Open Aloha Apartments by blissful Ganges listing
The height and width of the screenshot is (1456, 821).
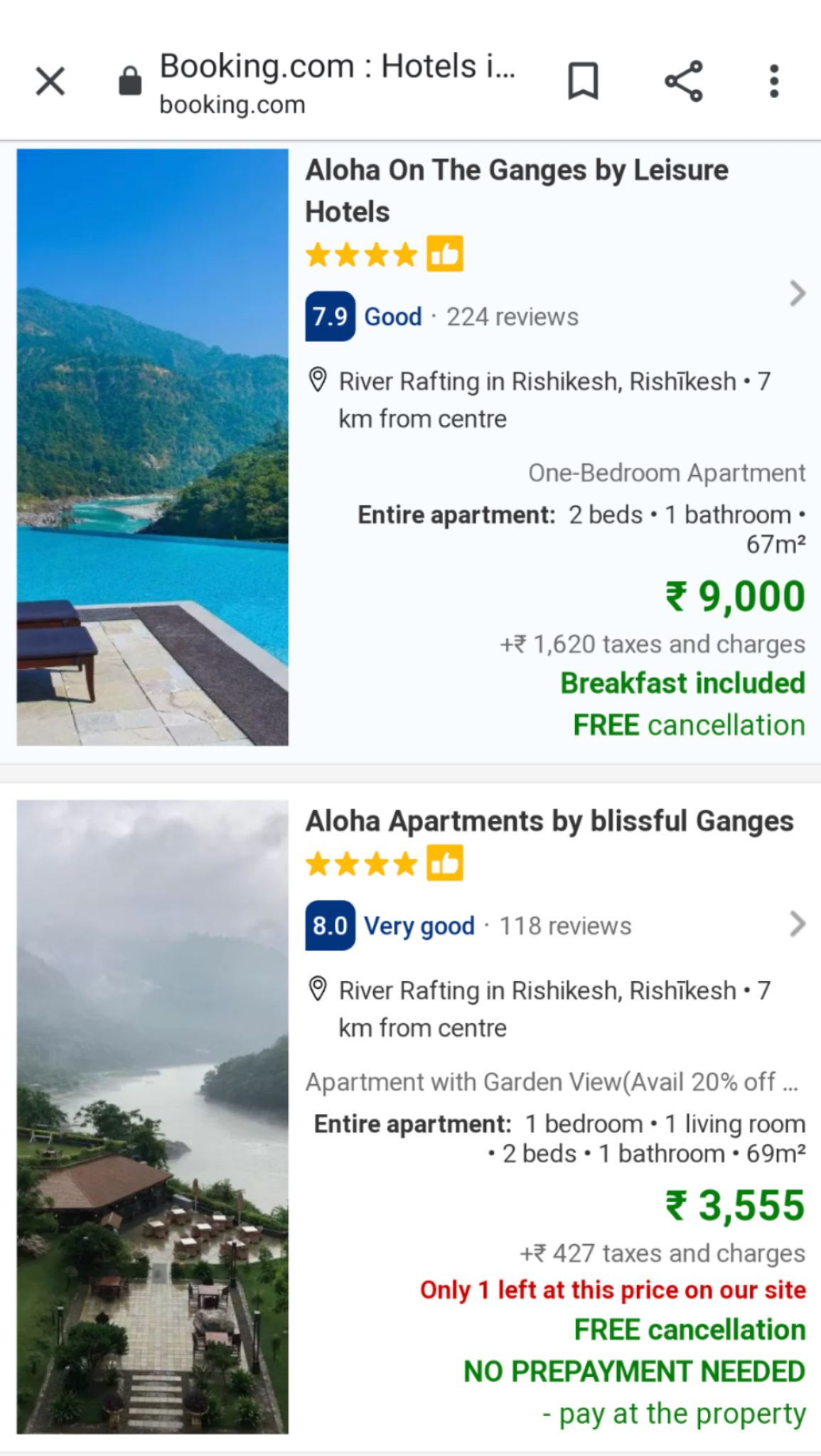click(x=549, y=821)
